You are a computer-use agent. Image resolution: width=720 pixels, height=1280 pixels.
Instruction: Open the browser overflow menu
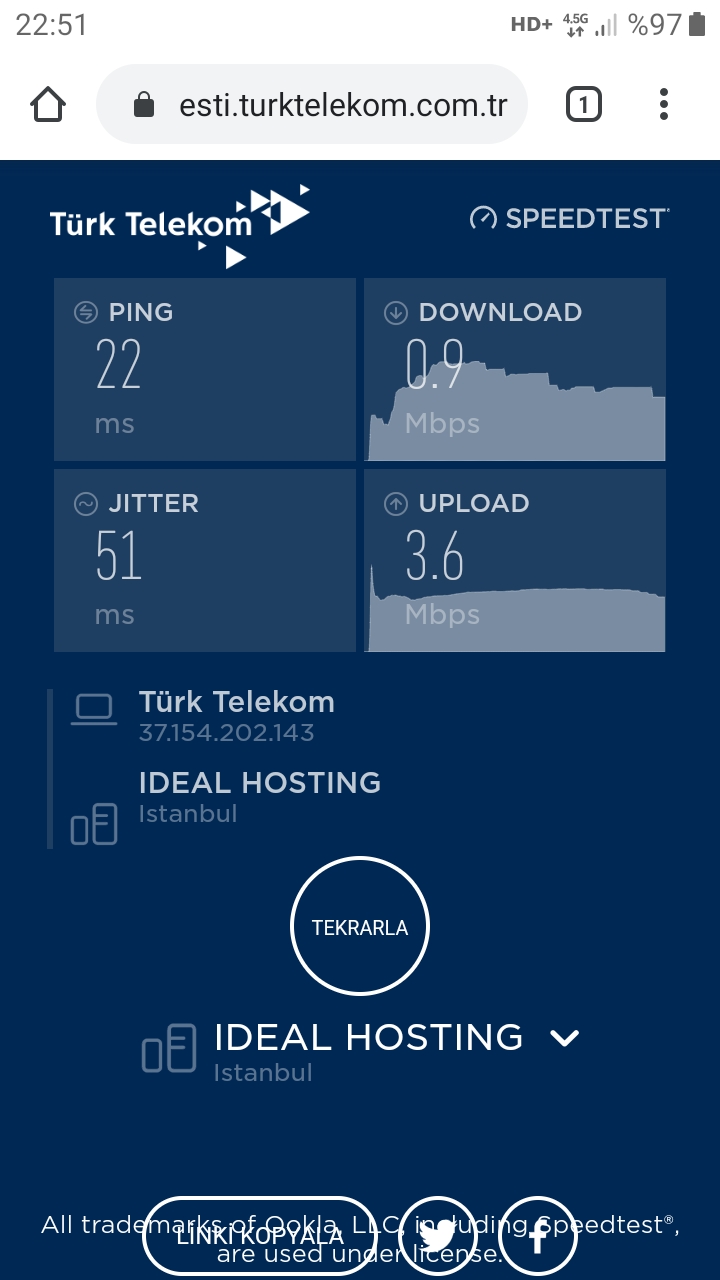(x=664, y=105)
